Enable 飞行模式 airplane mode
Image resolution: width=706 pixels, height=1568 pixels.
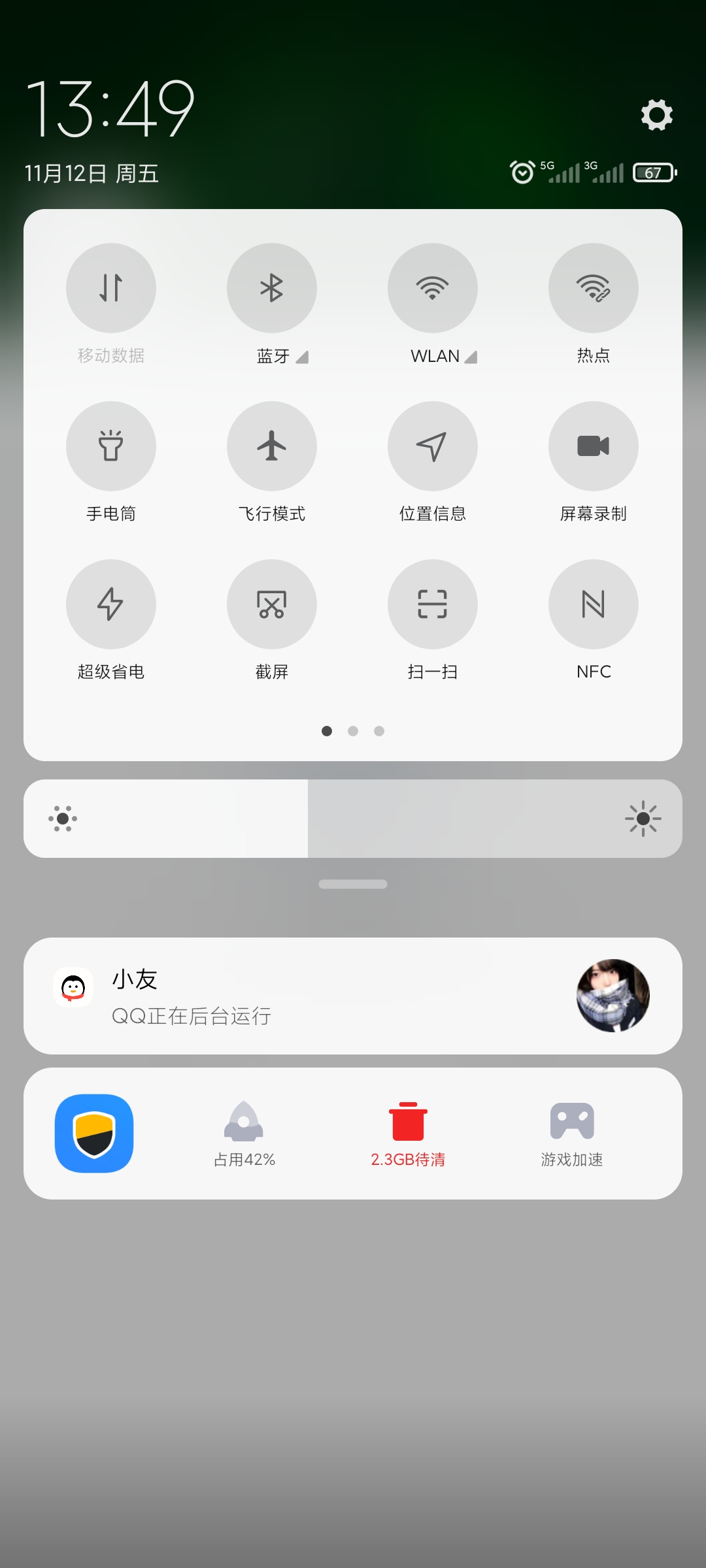tap(272, 446)
